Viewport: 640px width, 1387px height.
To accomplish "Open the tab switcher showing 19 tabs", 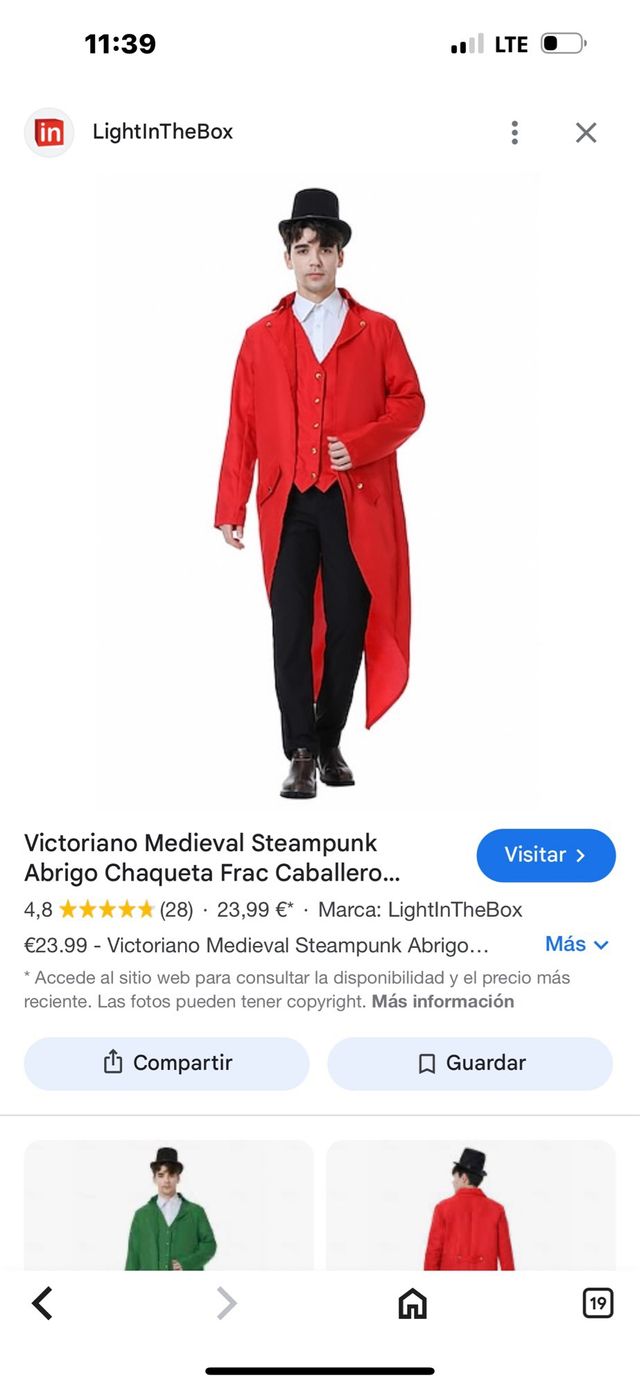I will pyautogui.click(x=597, y=1303).
